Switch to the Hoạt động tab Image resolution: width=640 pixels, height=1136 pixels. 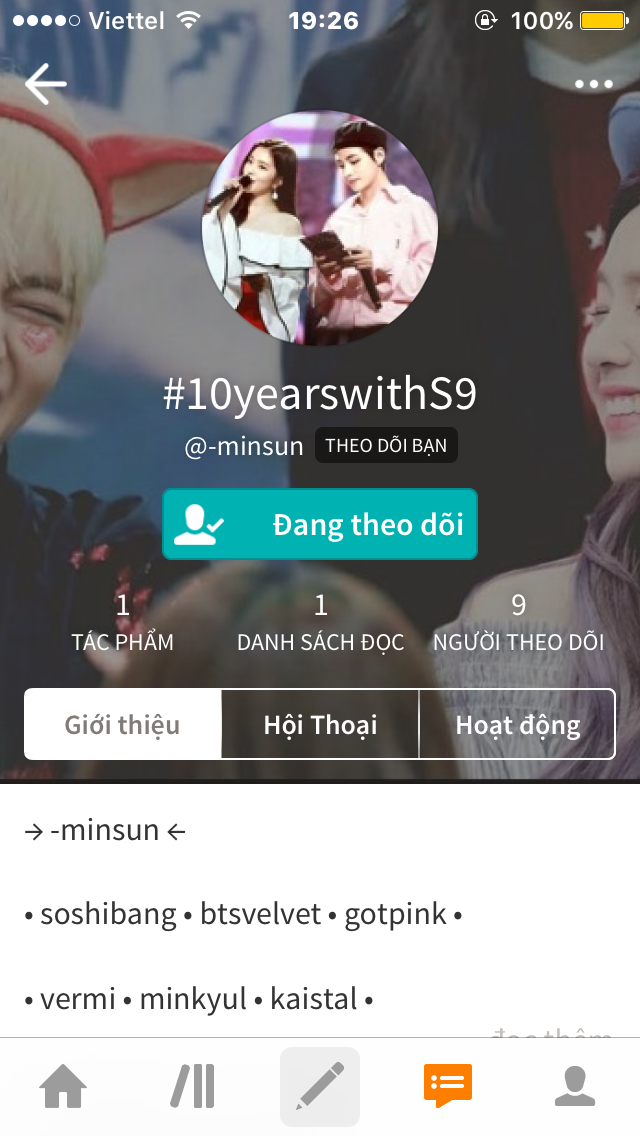[518, 724]
